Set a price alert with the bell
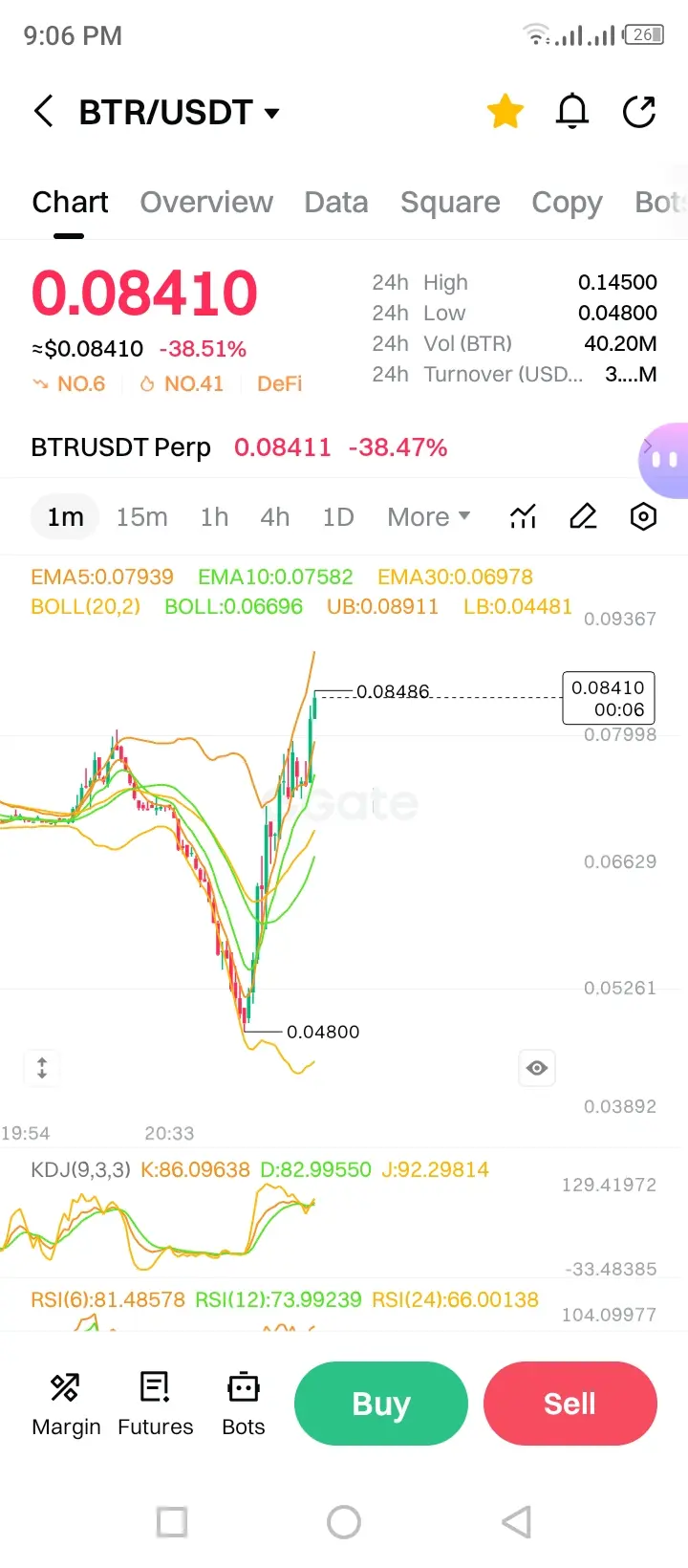Screen dimensions: 688x1568 click(572, 112)
